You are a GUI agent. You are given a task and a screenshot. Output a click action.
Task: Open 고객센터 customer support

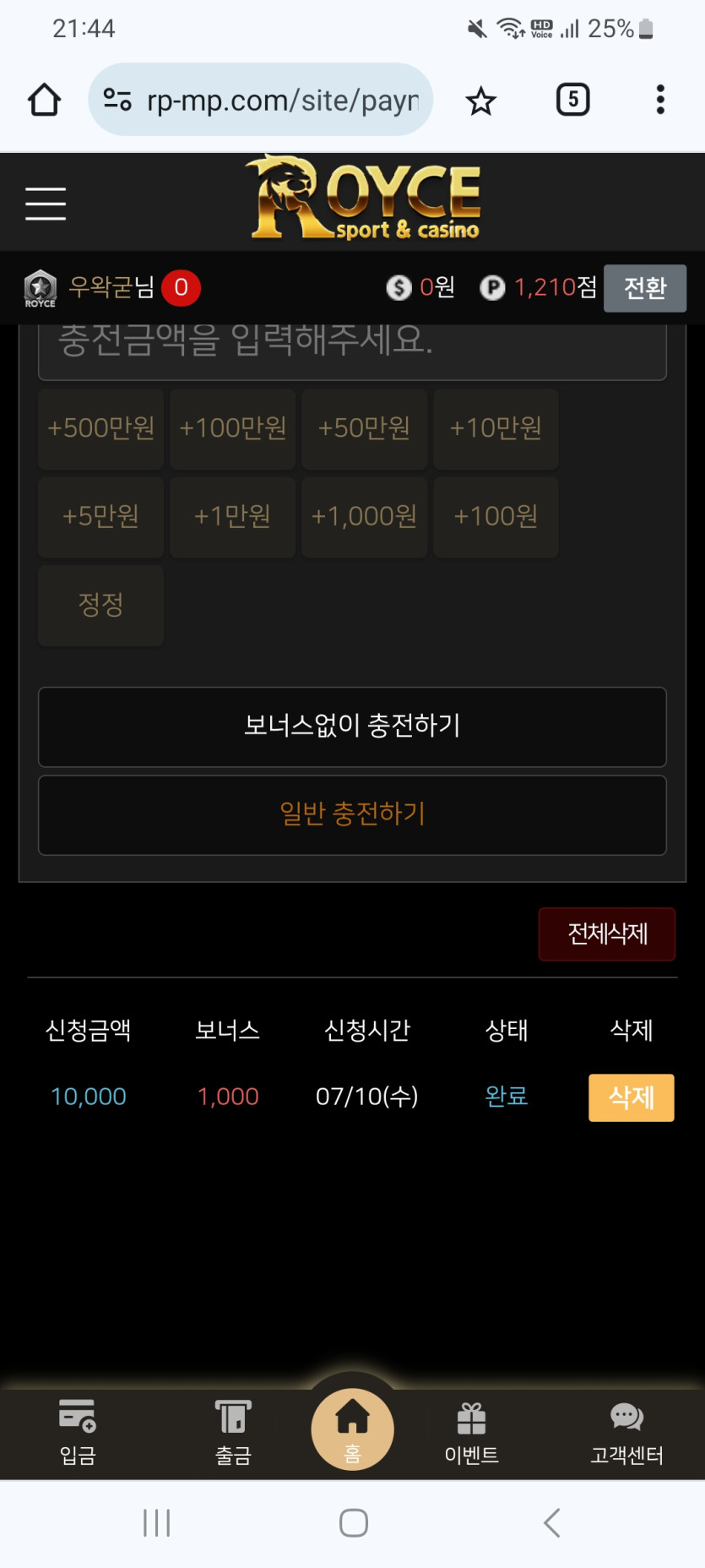[626, 1431]
